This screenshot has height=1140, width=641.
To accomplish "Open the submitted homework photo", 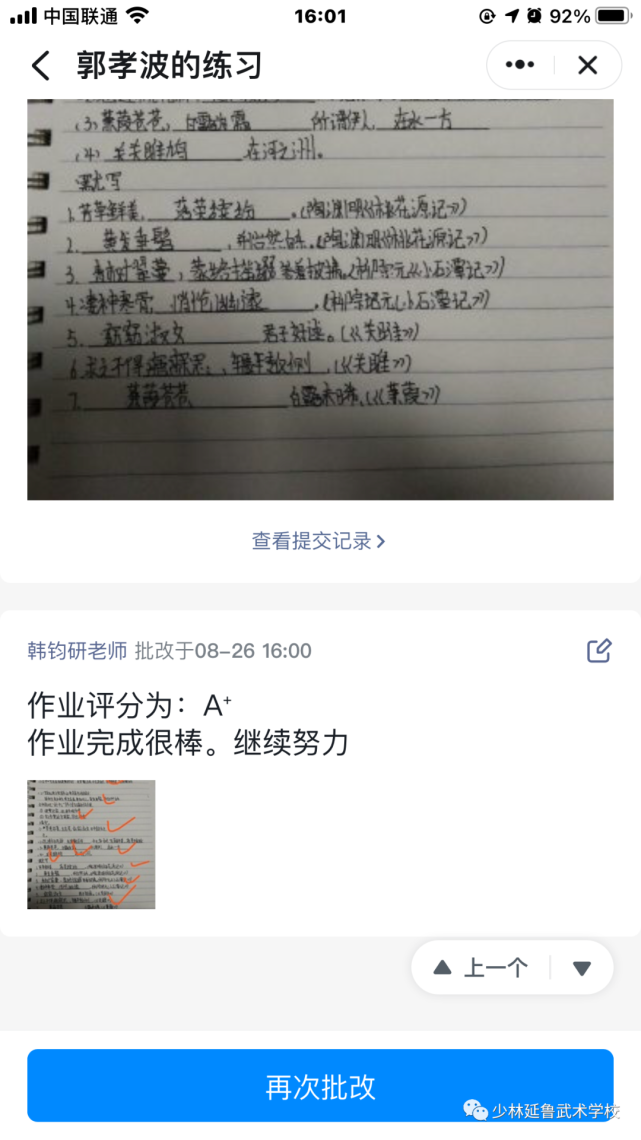I will 320,300.
